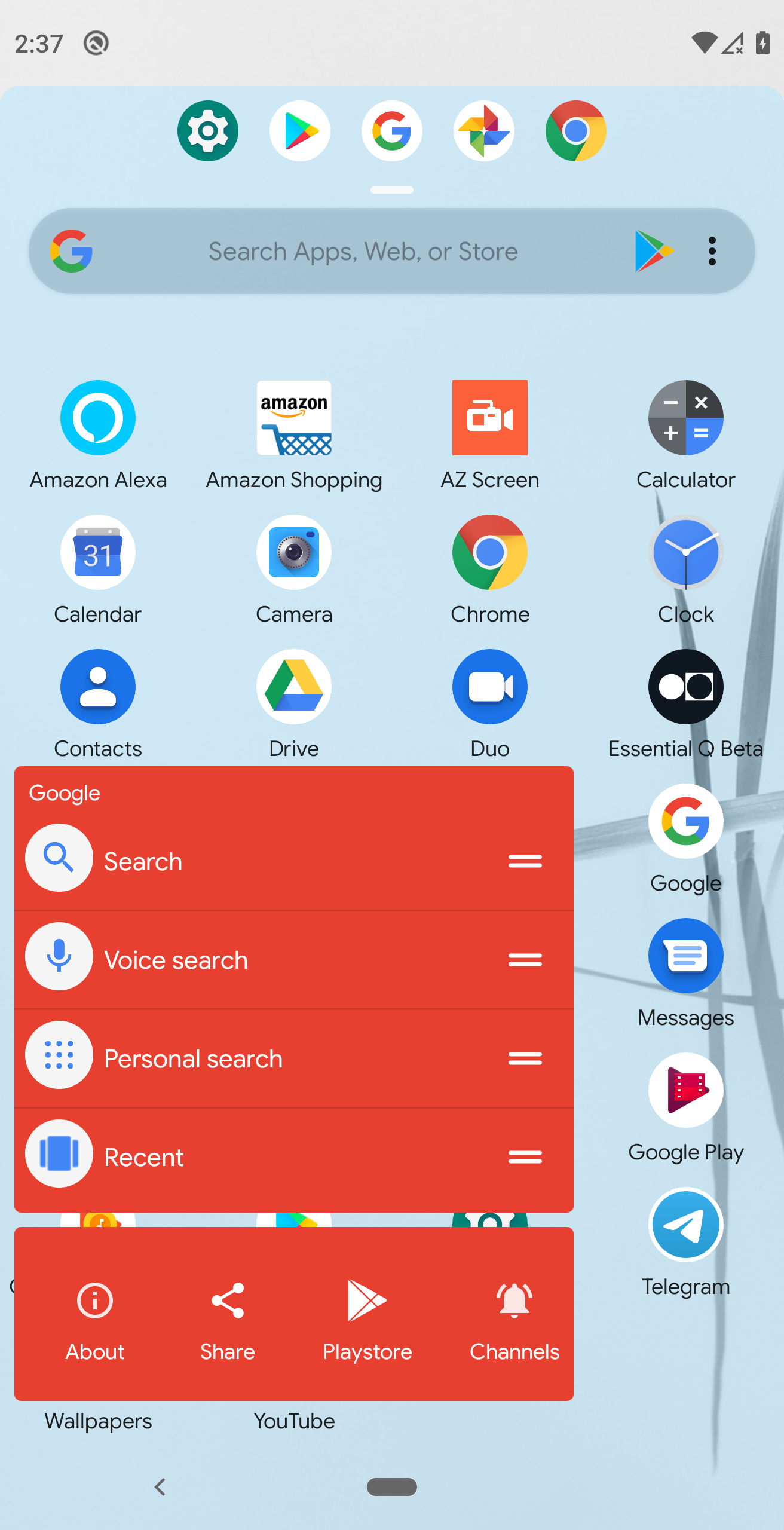Open Google Photos from the top dock
Image resolution: width=784 pixels, height=1530 pixels.
click(x=483, y=131)
